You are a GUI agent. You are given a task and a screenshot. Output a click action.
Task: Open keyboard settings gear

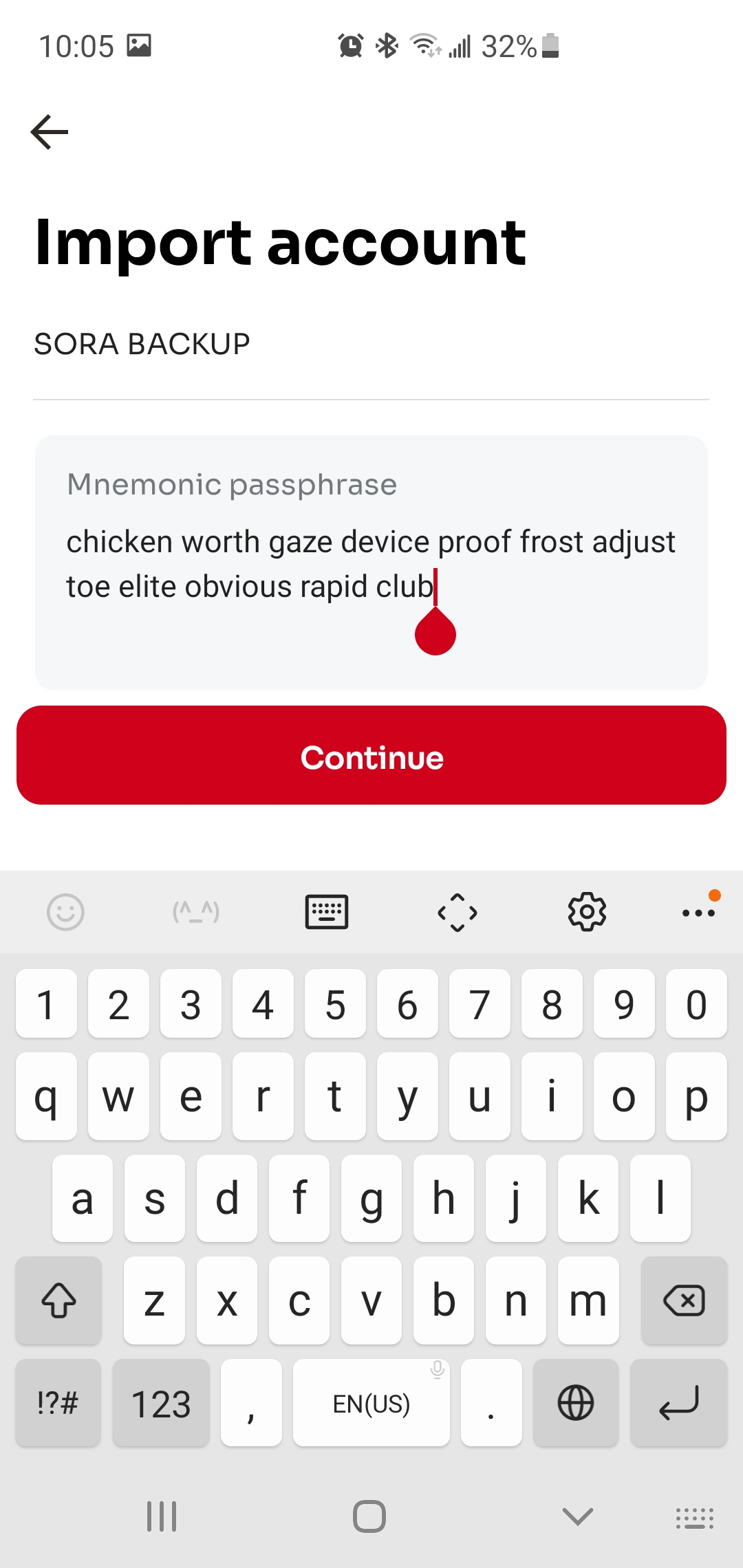coord(587,913)
